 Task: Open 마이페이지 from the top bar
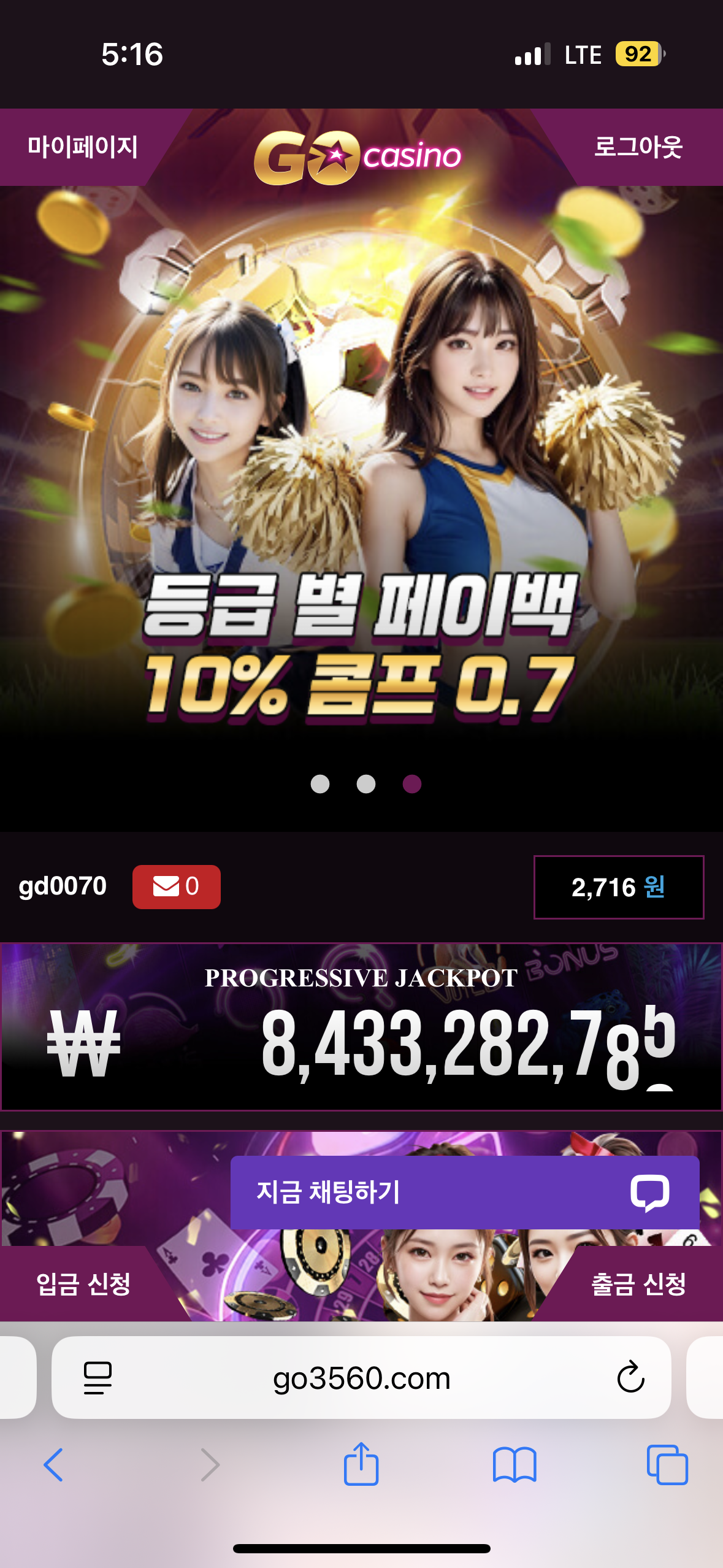pyautogui.click(x=82, y=147)
